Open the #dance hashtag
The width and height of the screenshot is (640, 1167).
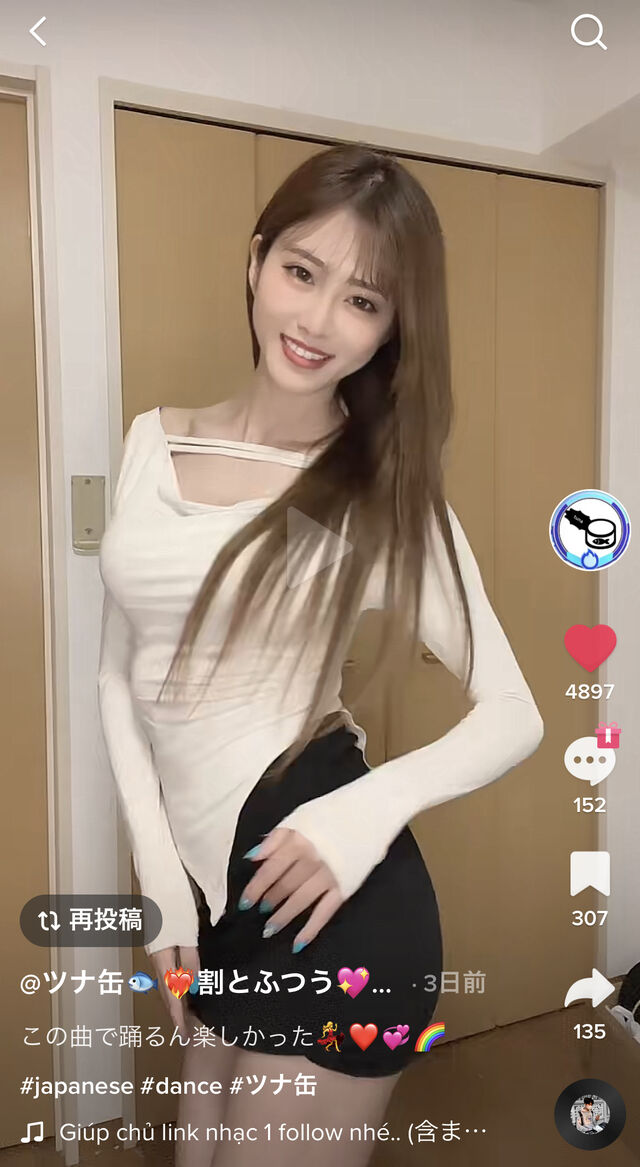(x=181, y=1086)
